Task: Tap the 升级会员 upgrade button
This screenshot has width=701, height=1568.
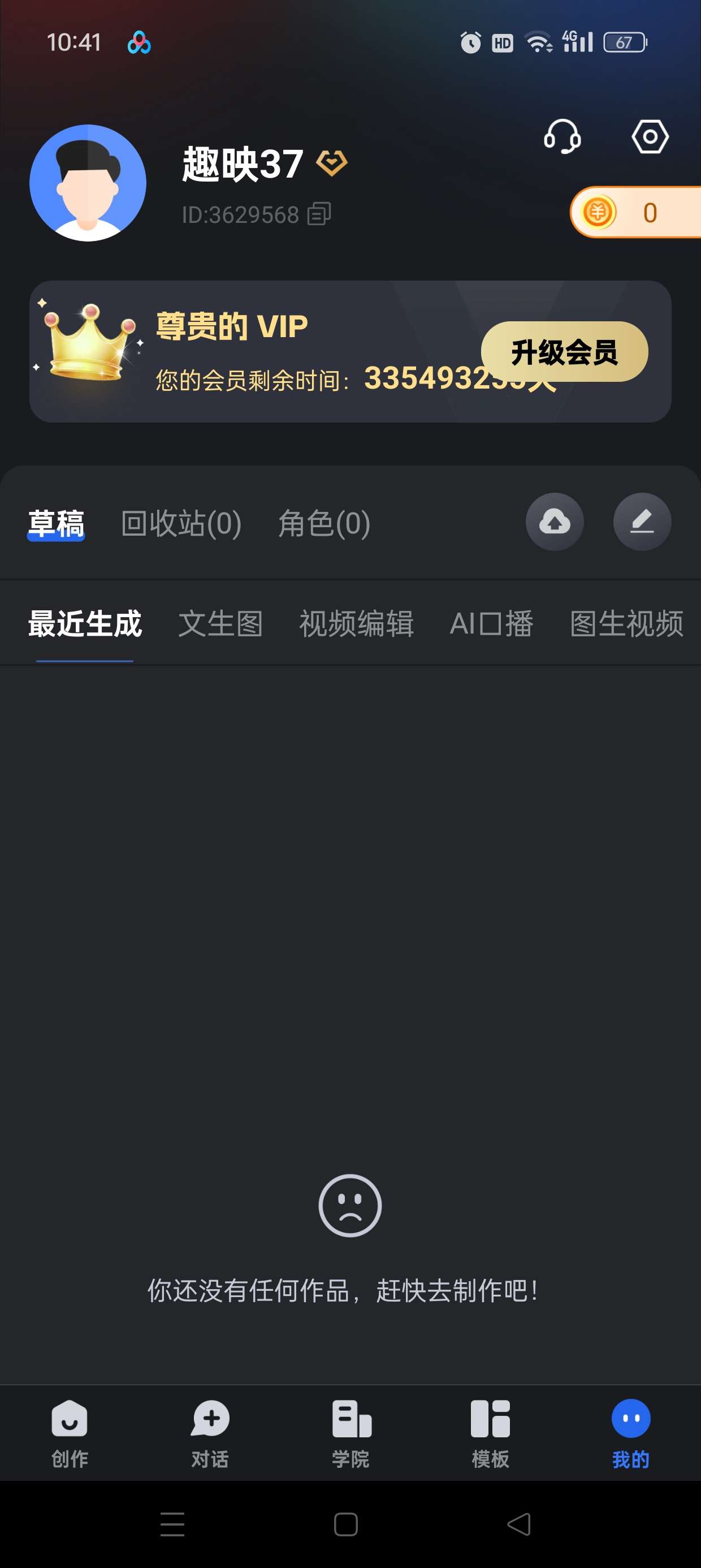Action: click(564, 352)
